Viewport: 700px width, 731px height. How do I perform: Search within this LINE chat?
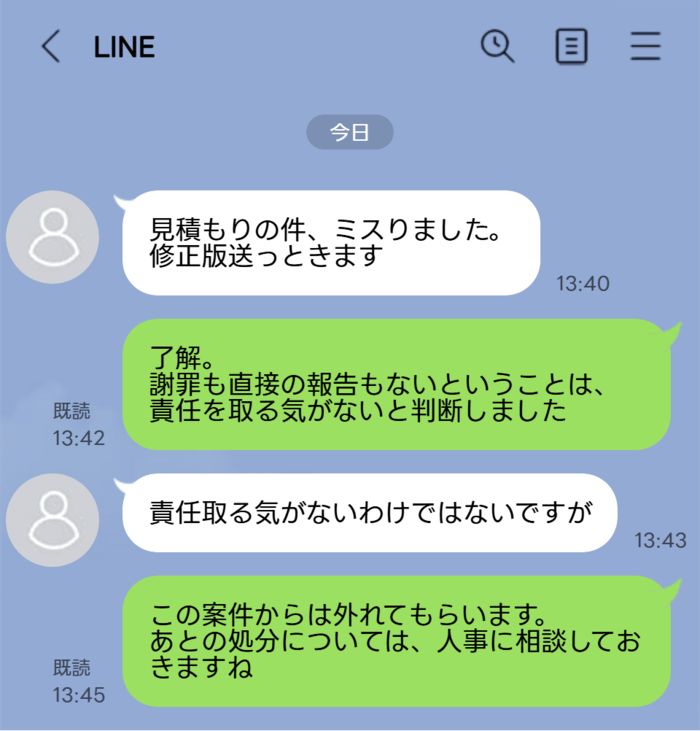click(x=497, y=46)
